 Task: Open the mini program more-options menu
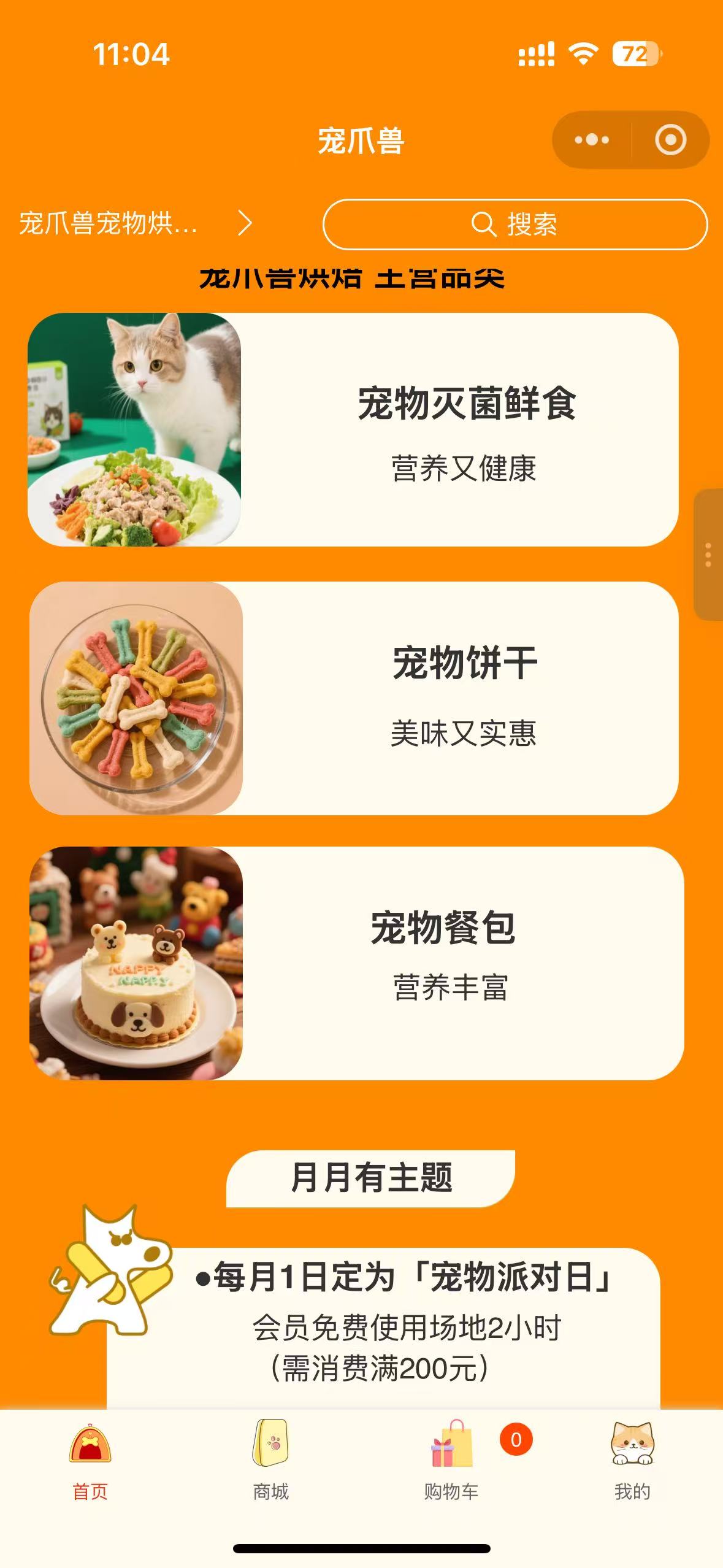coord(592,140)
